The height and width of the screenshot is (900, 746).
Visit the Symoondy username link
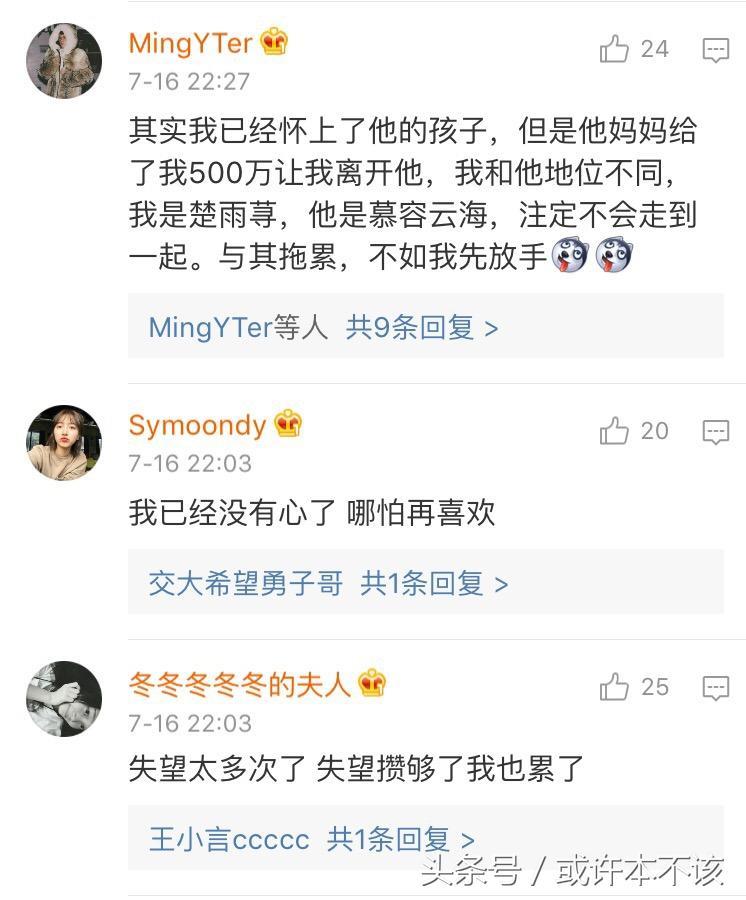[x=197, y=425]
